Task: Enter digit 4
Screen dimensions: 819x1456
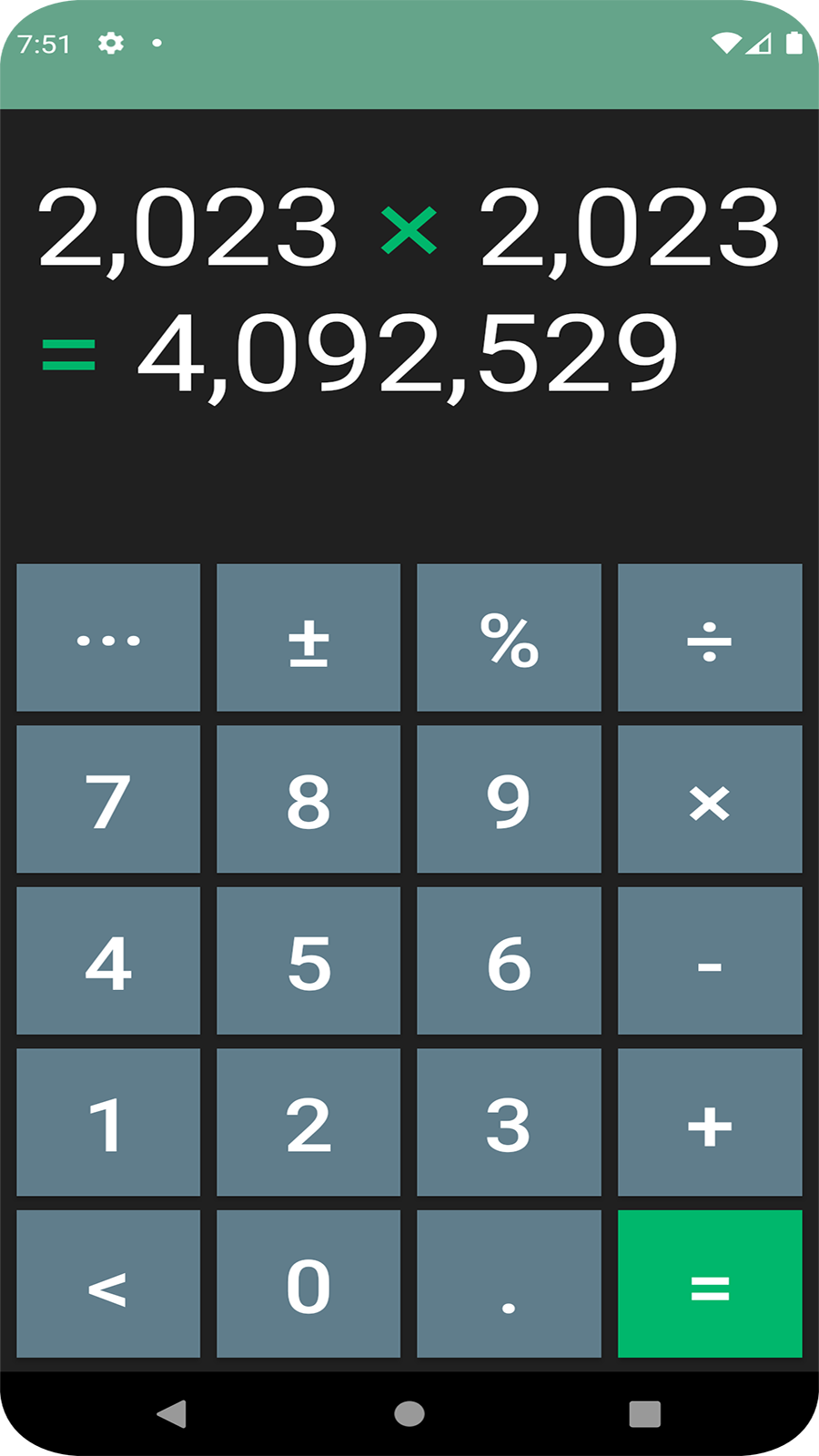Action: click(108, 960)
